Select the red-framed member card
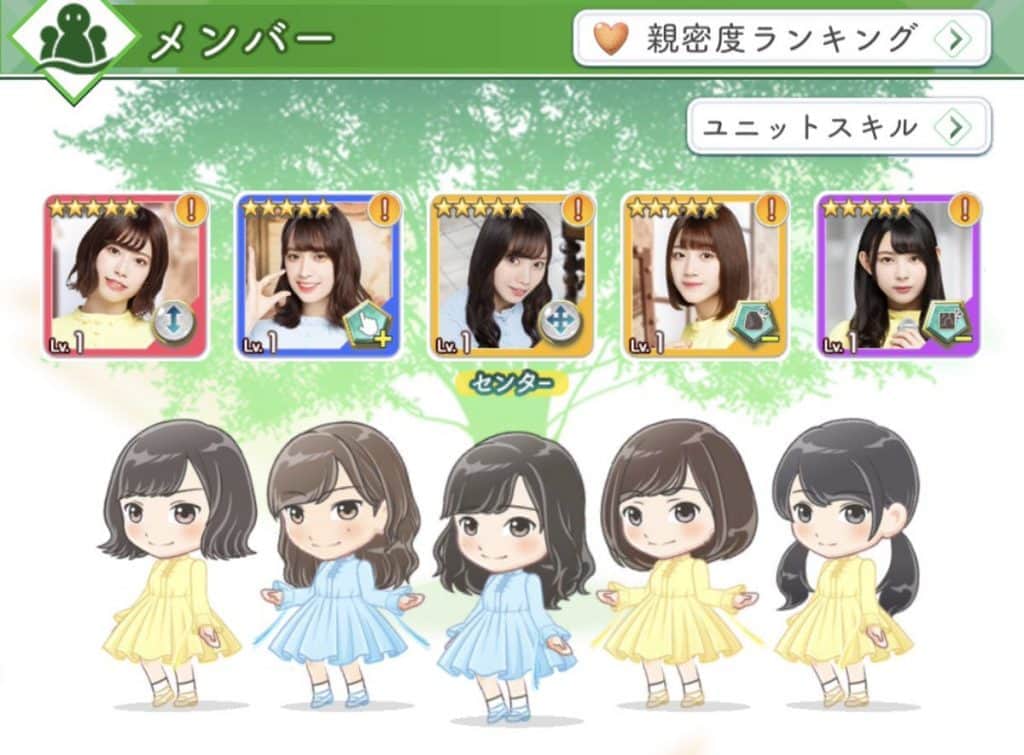 (x=126, y=276)
